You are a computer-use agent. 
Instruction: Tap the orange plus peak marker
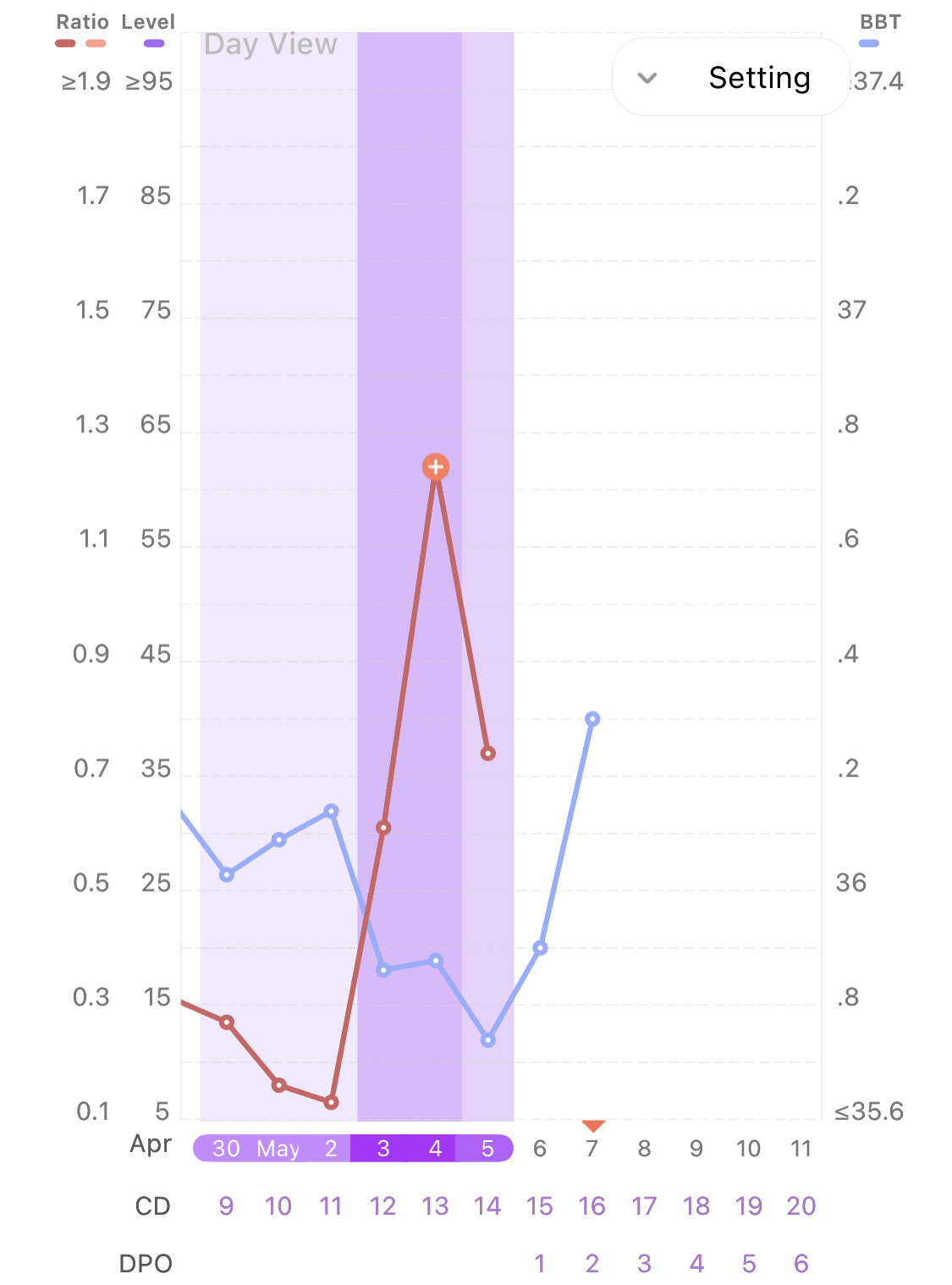[x=436, y=466]
